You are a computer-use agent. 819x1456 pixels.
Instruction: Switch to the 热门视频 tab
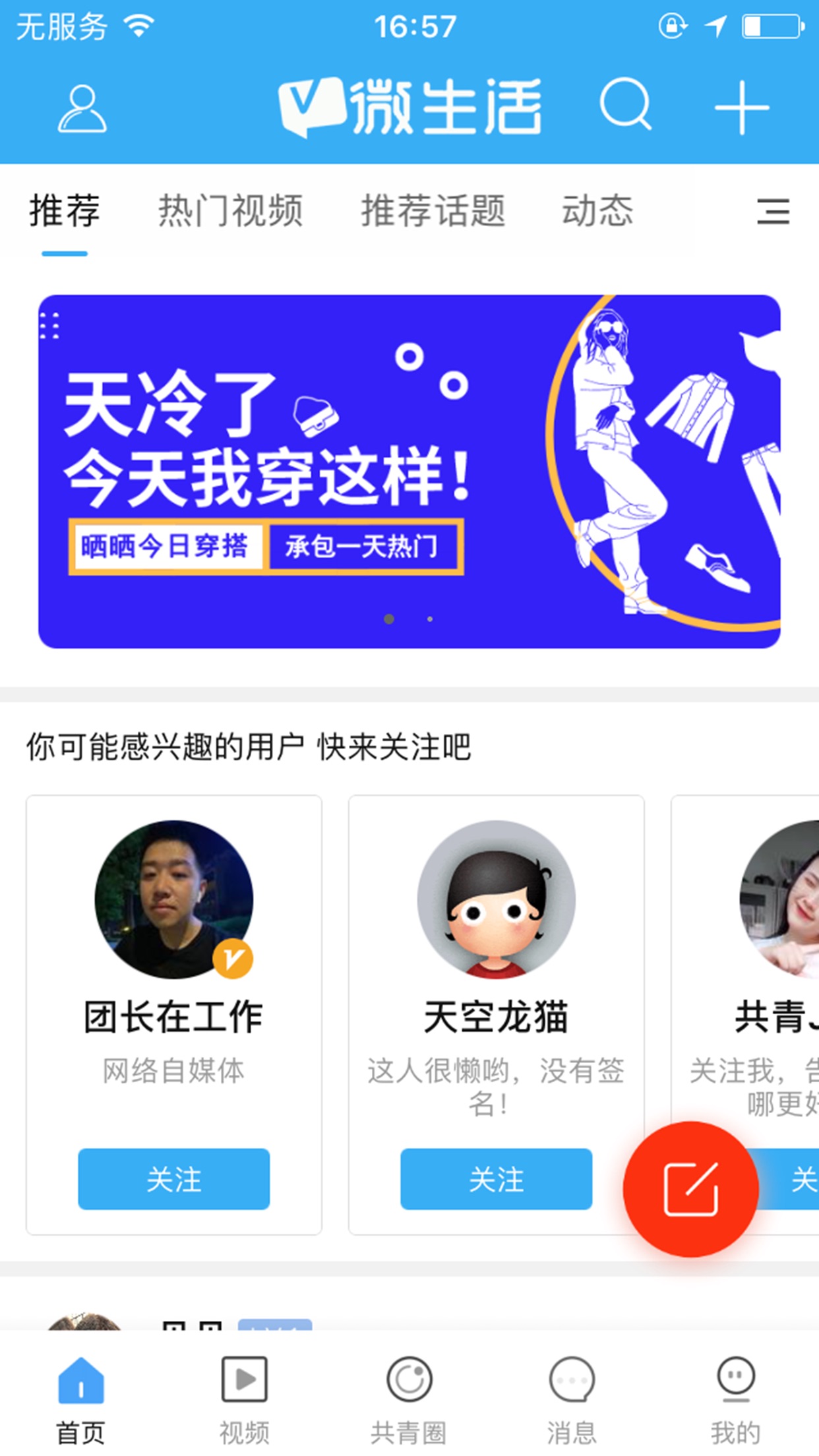coord(230,211)
